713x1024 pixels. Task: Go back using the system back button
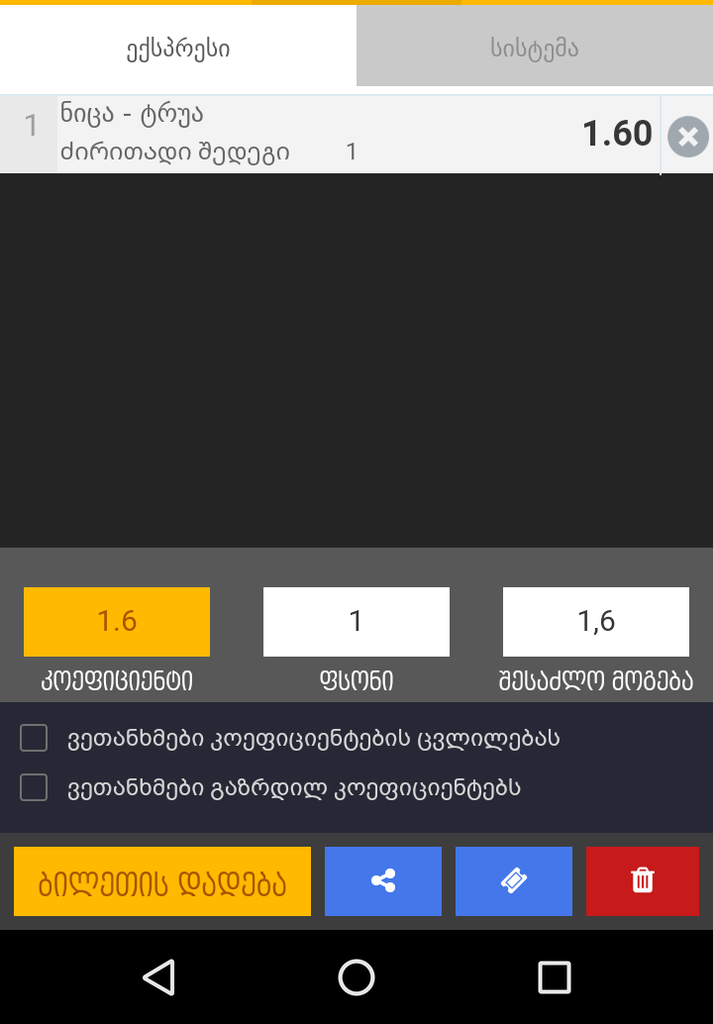click(x=159, y=977)
